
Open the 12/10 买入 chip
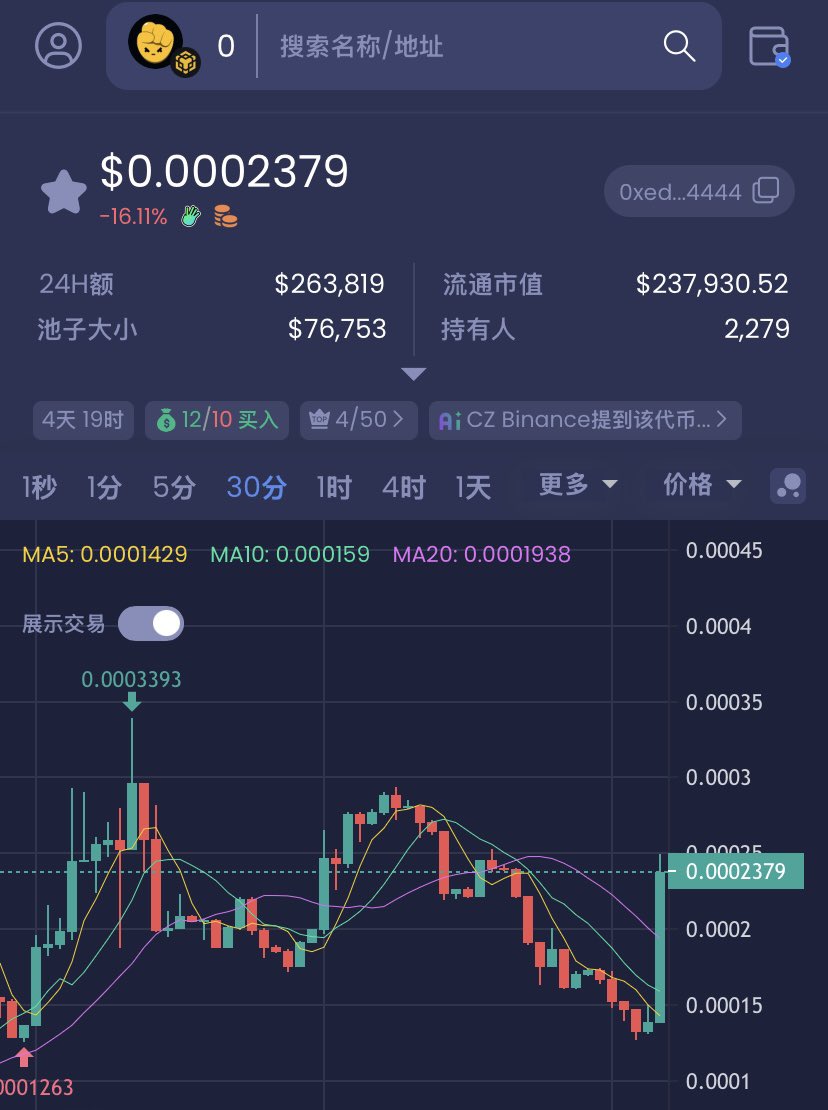(x=217, y=420)
